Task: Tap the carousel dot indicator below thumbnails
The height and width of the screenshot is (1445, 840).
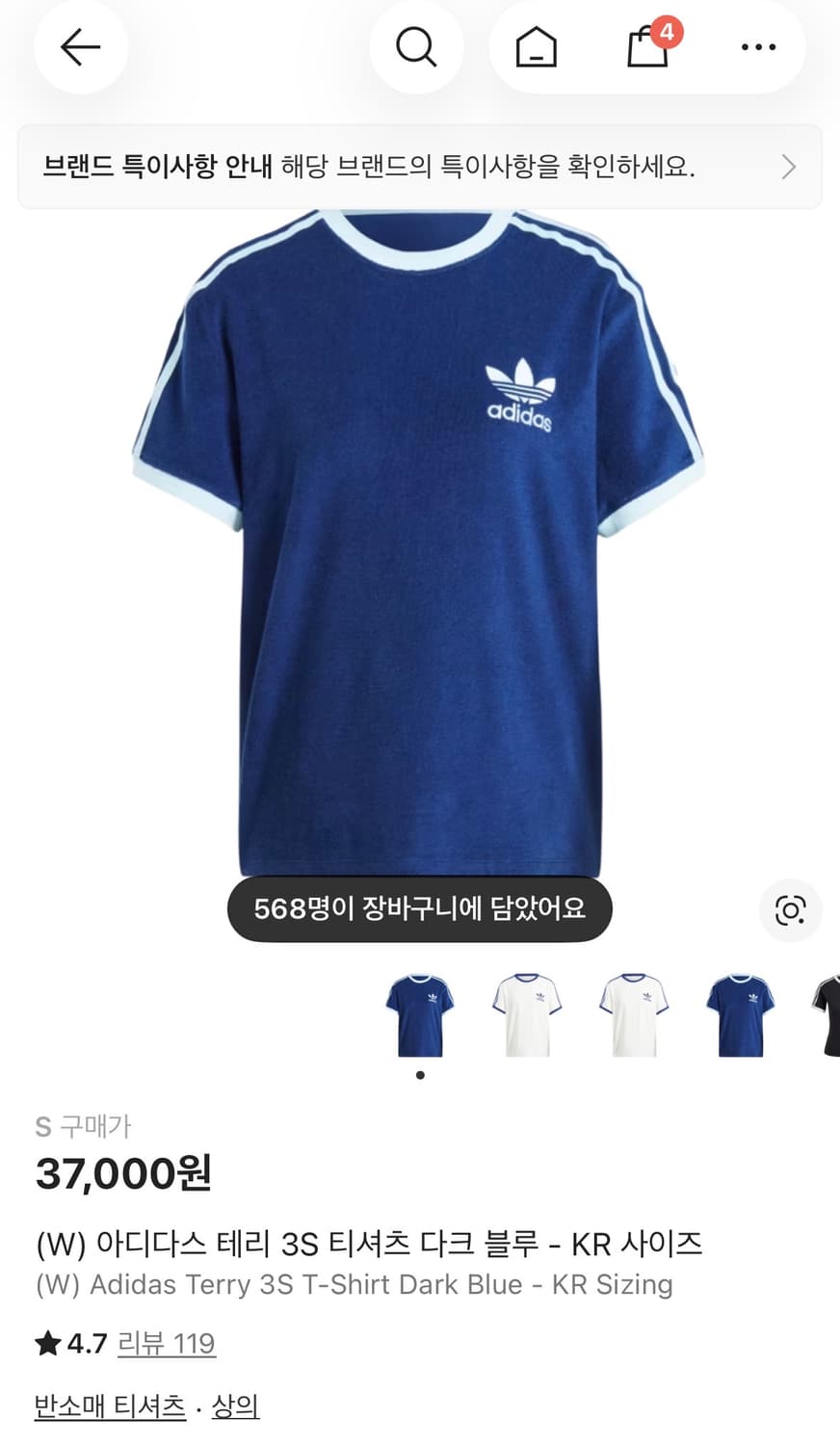Action: click(419, 1075)
